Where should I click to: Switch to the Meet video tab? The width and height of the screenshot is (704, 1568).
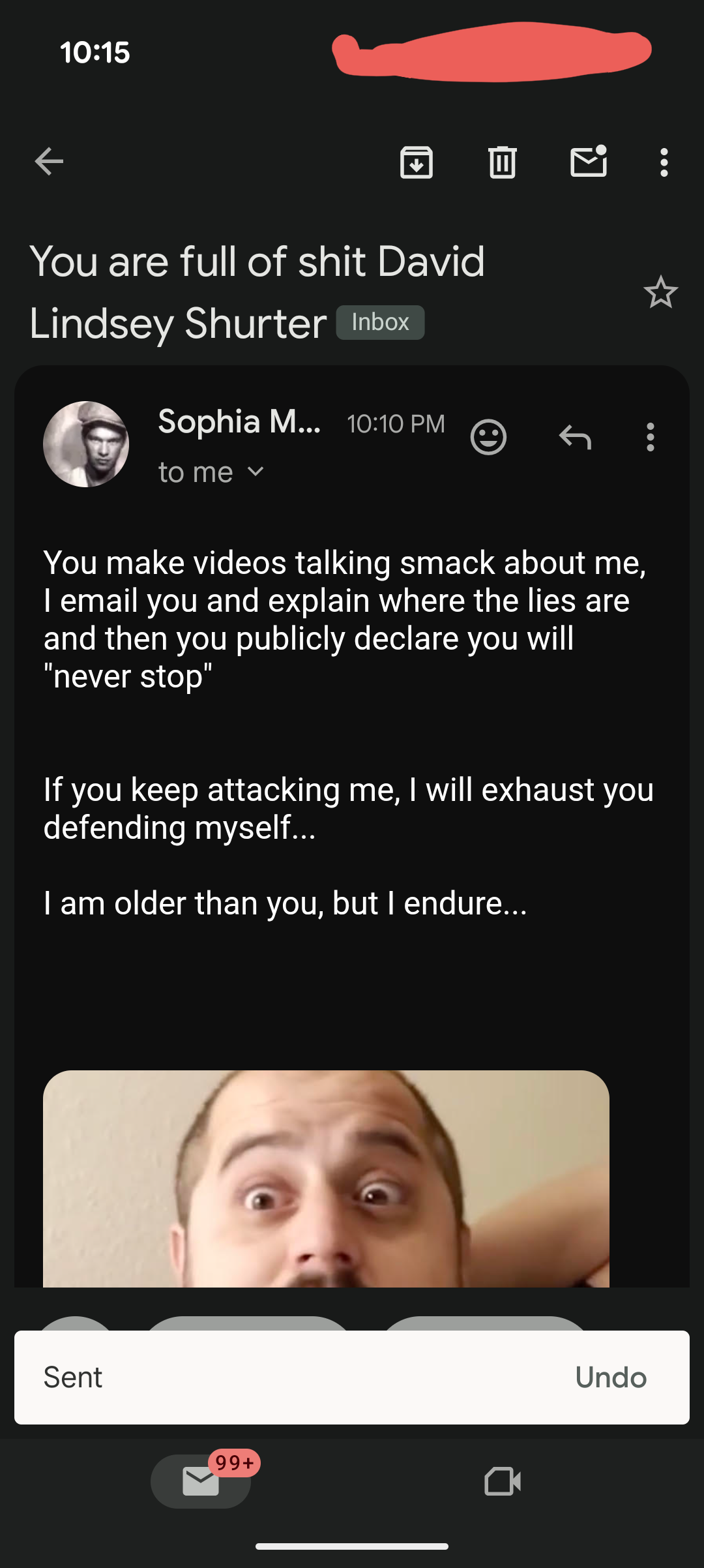coord(503,1481)
